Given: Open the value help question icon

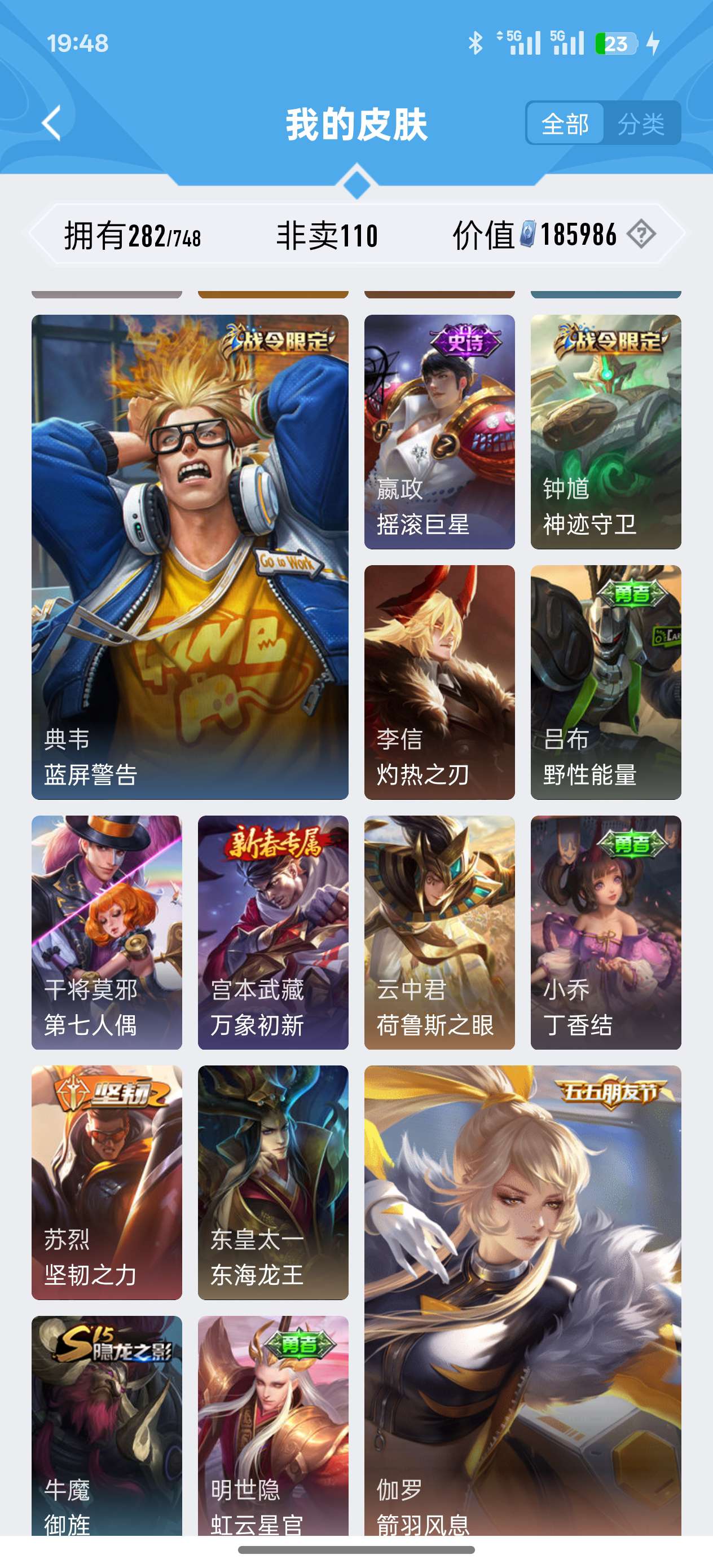Looking at the screenshot, I should tap(641, 234).
